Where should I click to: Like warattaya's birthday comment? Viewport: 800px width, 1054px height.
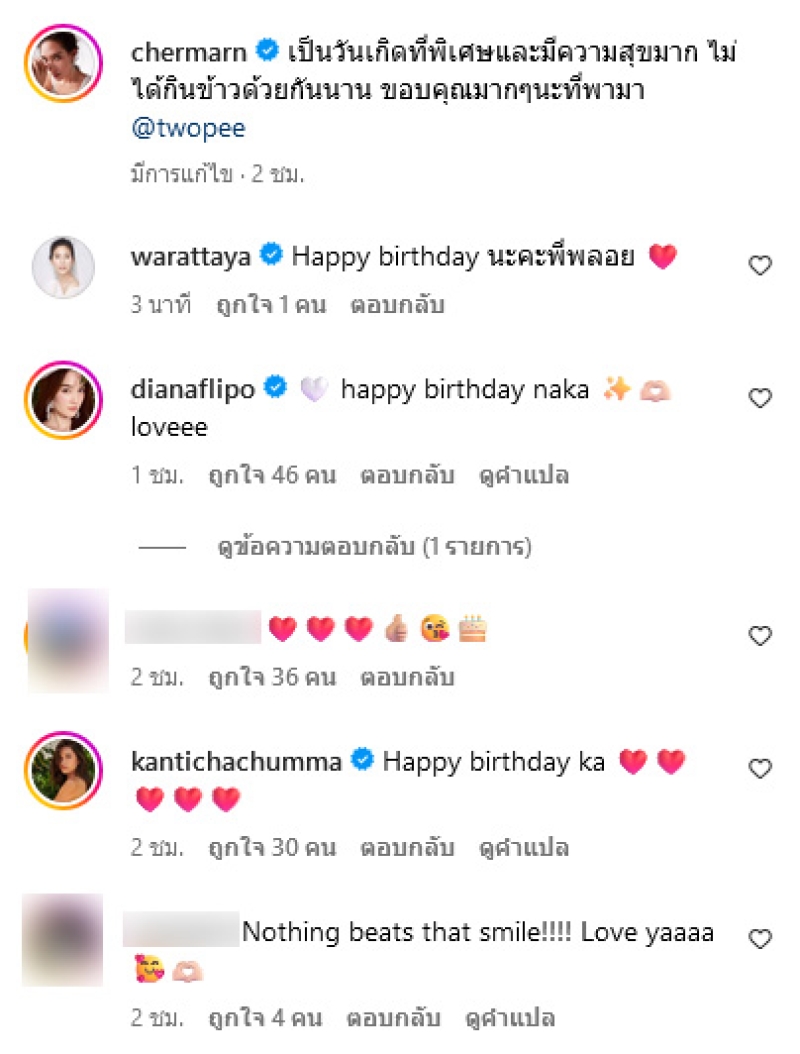[x=760, y=265]
